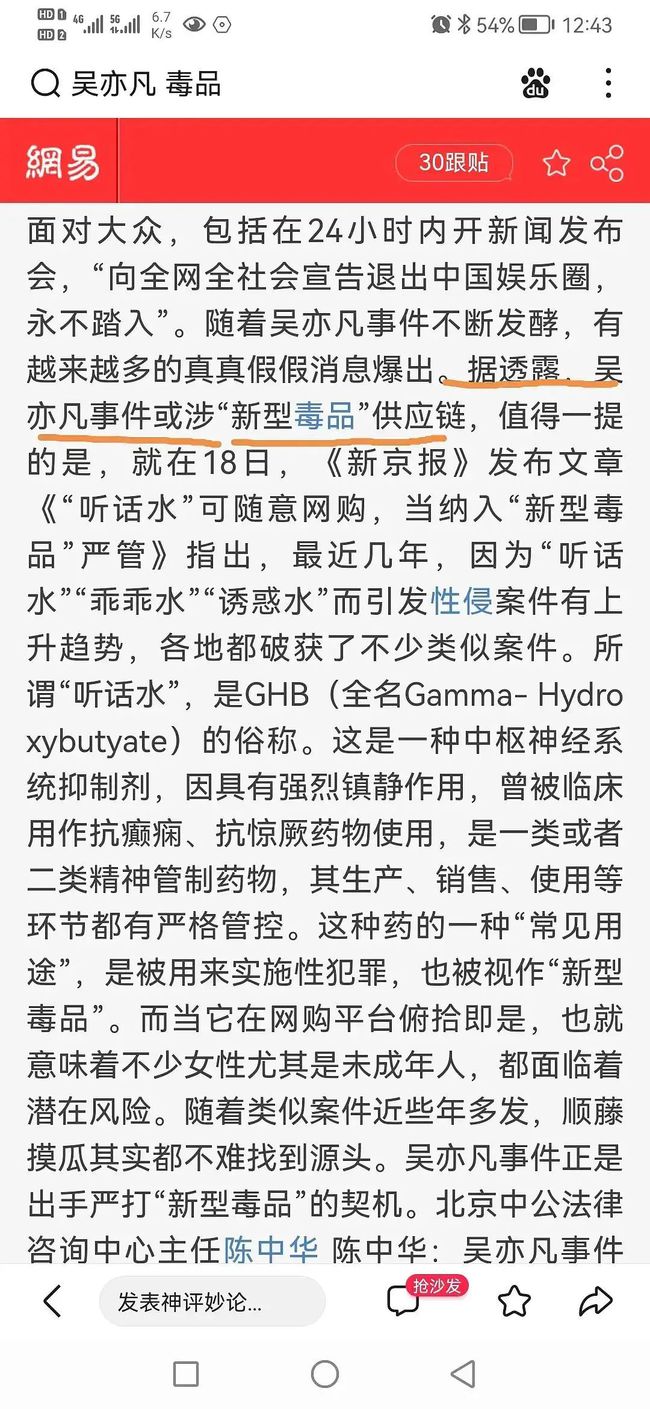Viewport: 650px width, 1409px height.
Task: Share article via the header share icon
Action: point(607,163)
